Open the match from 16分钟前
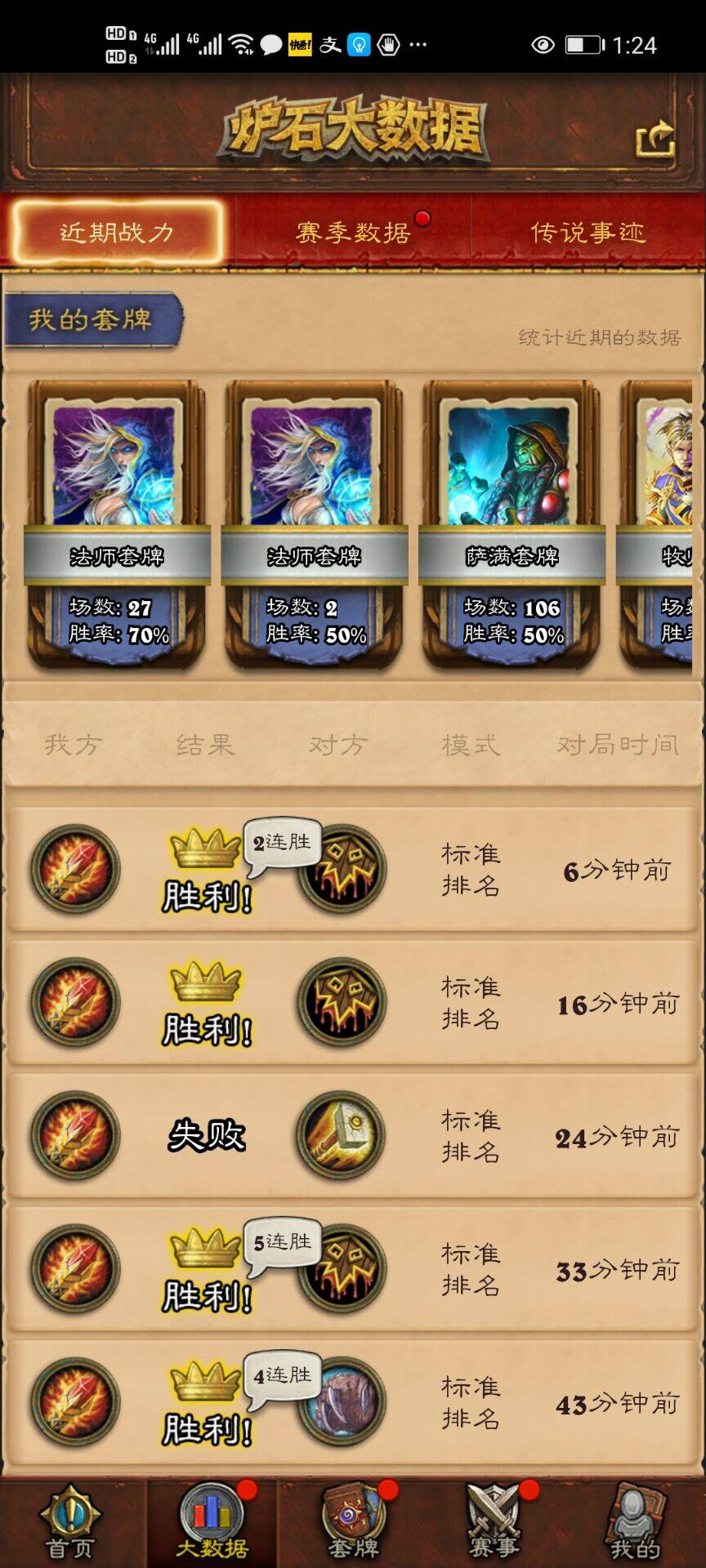This screenshot has height=1568, width=706. 353,1003
